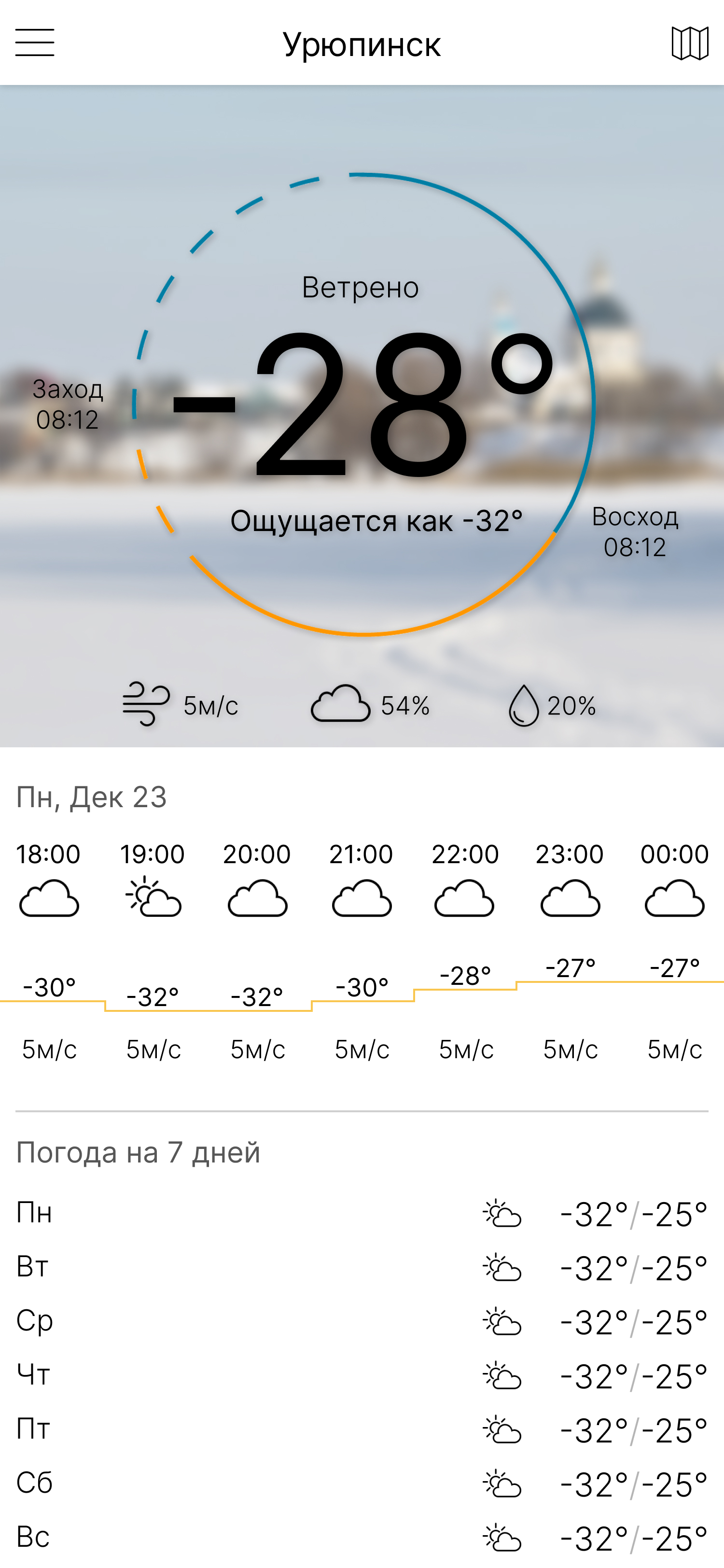Open the weather map
Viewport: 724px width, 1568px height.
point(689,43)
